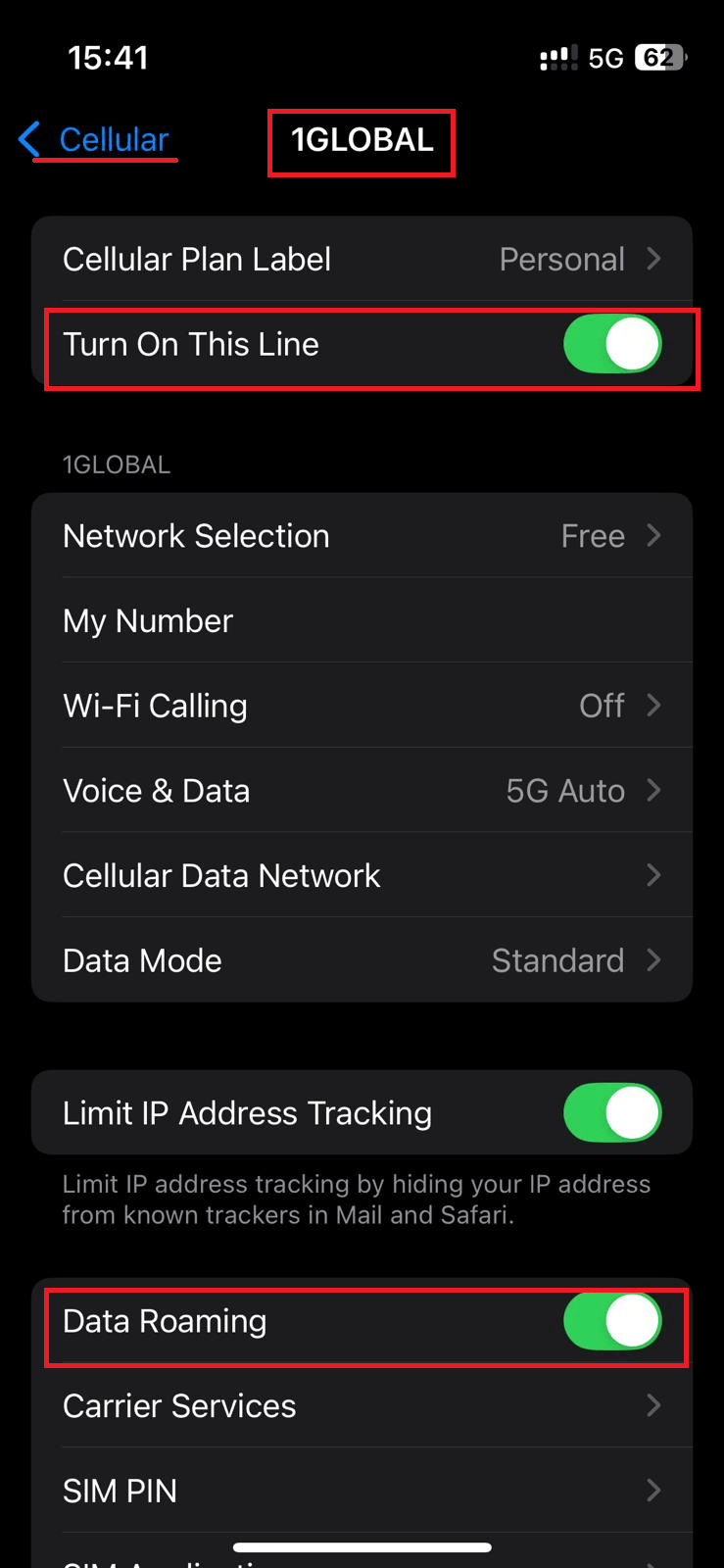
Task: Toggle off Turn On This Line
Action: [x=612, y=345]
